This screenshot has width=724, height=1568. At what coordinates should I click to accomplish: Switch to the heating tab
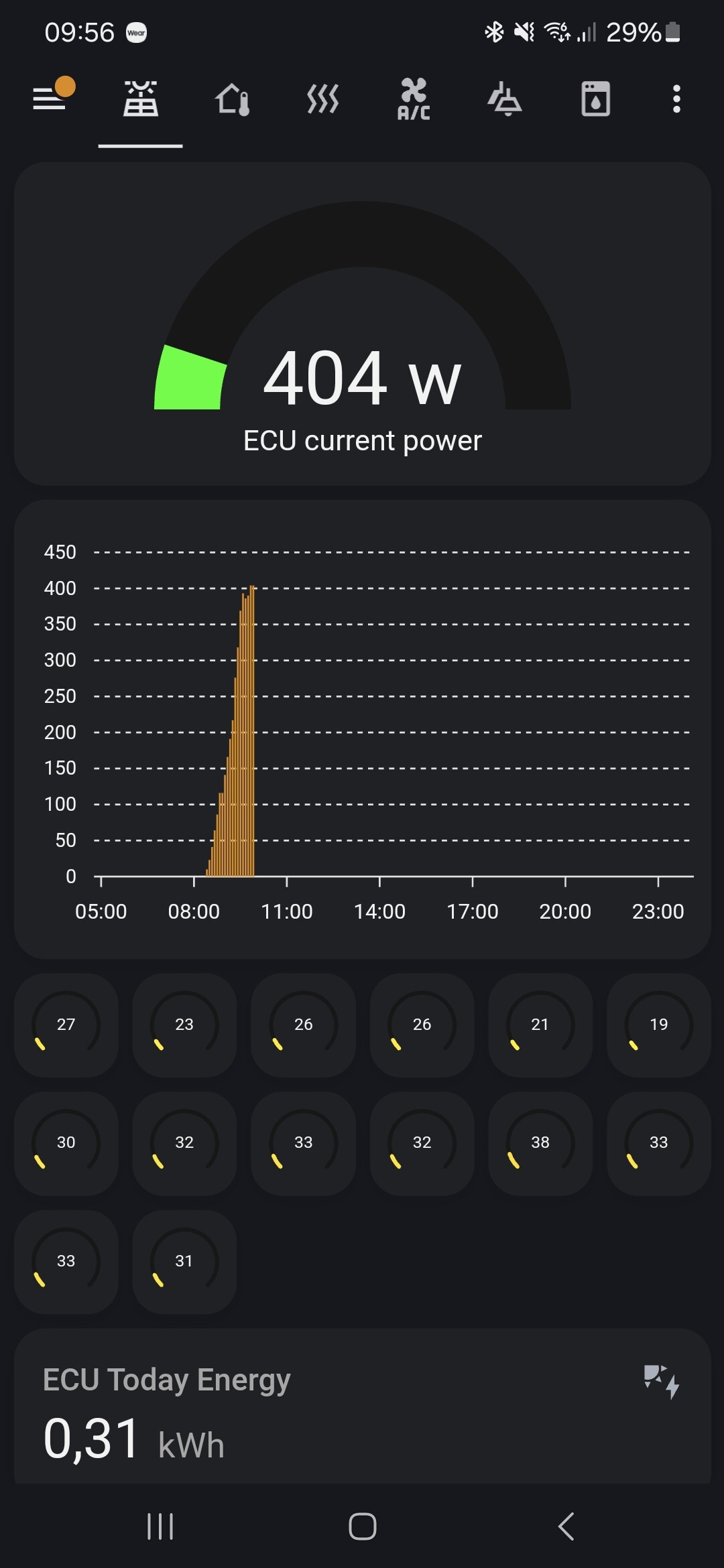pos(323,99)
